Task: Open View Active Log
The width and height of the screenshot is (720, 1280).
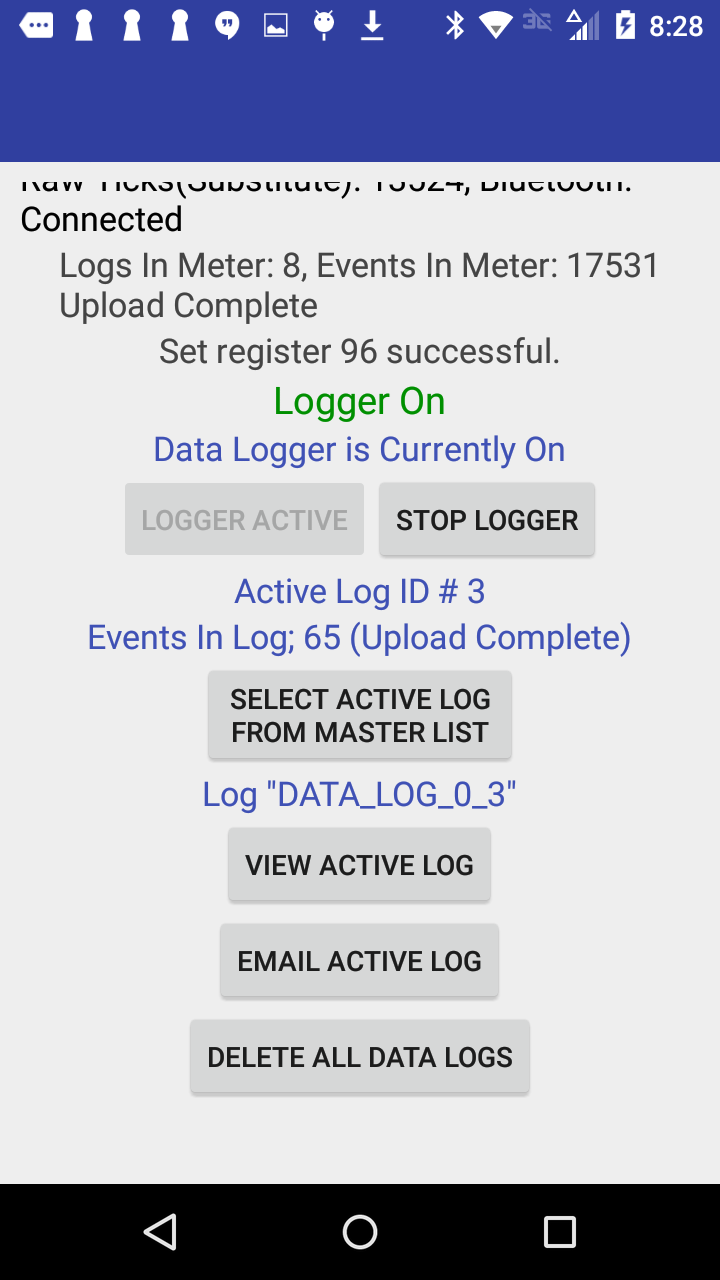Action: coord(360,865)
